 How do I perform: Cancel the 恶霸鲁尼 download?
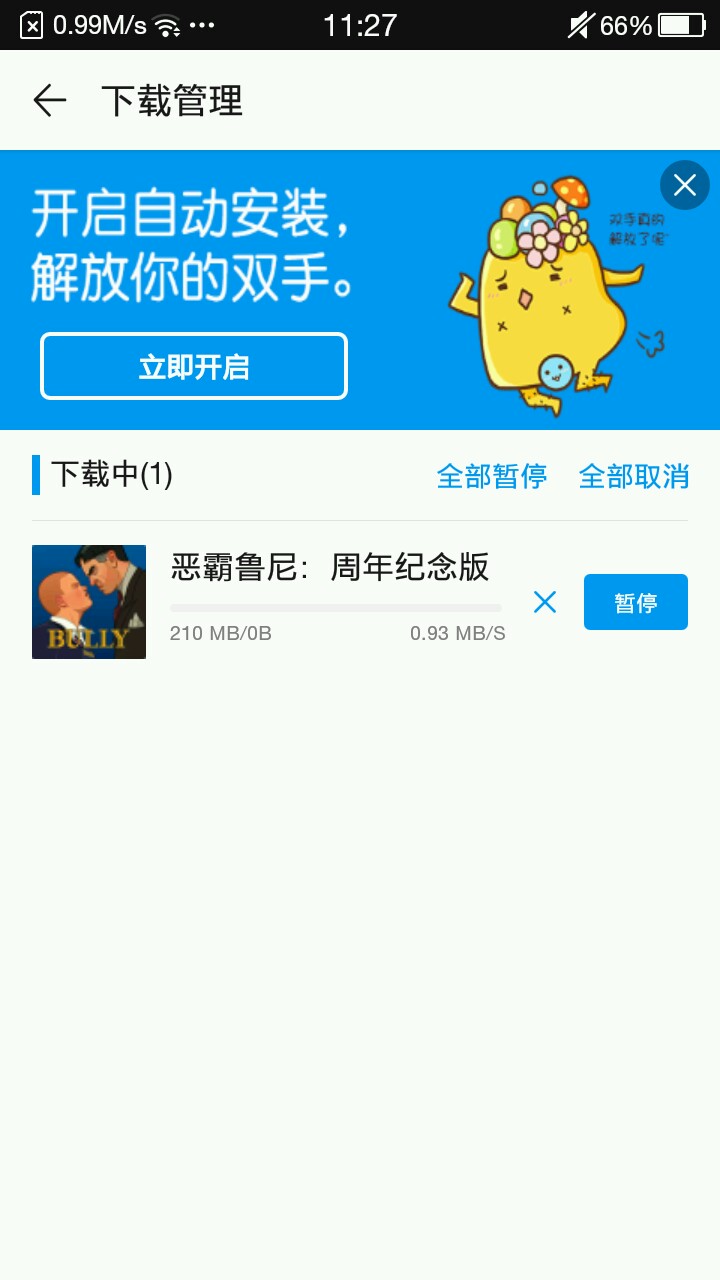tap(545, 602)
